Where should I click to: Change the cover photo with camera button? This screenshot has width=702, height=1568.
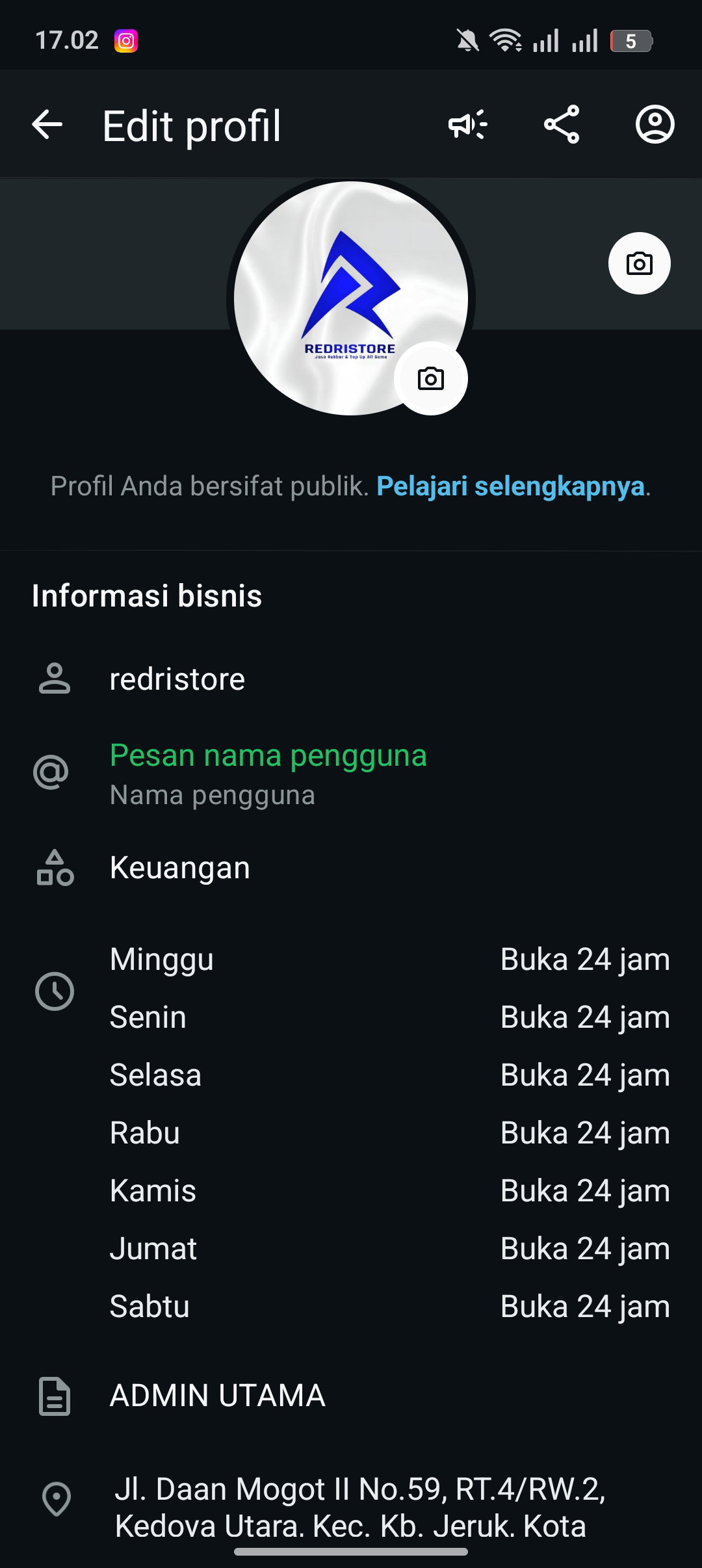point(640,263)
